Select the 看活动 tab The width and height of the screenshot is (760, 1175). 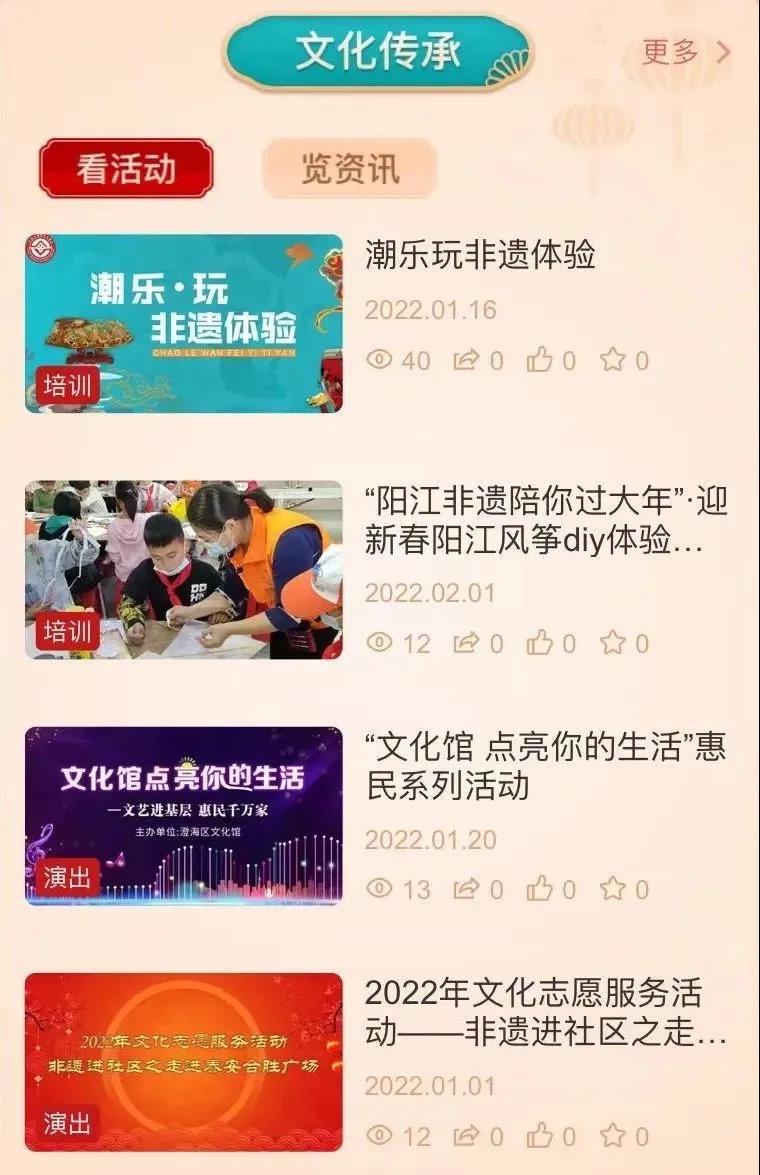click(x=126, y=168)
